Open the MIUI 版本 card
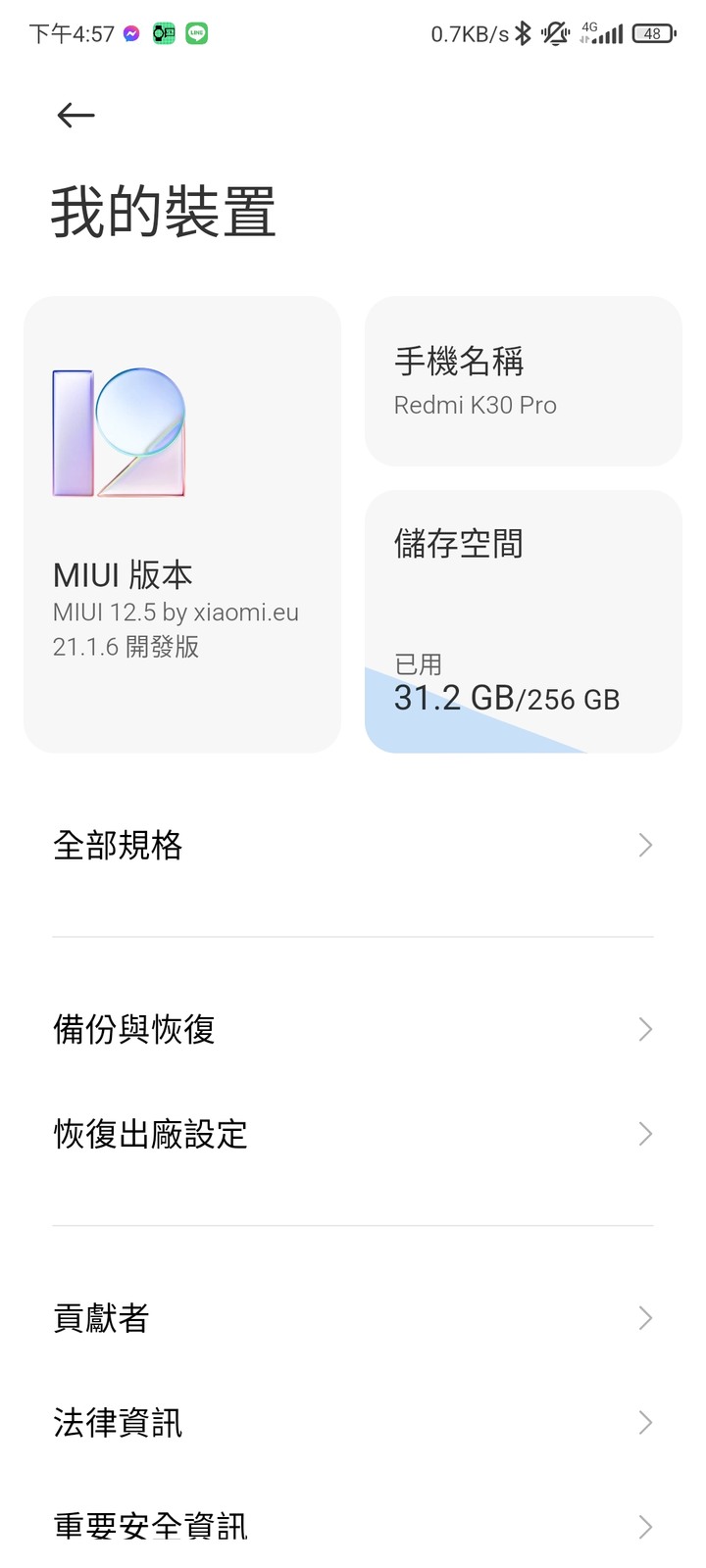Screen dimensions: 706x1568 [182, 524]
